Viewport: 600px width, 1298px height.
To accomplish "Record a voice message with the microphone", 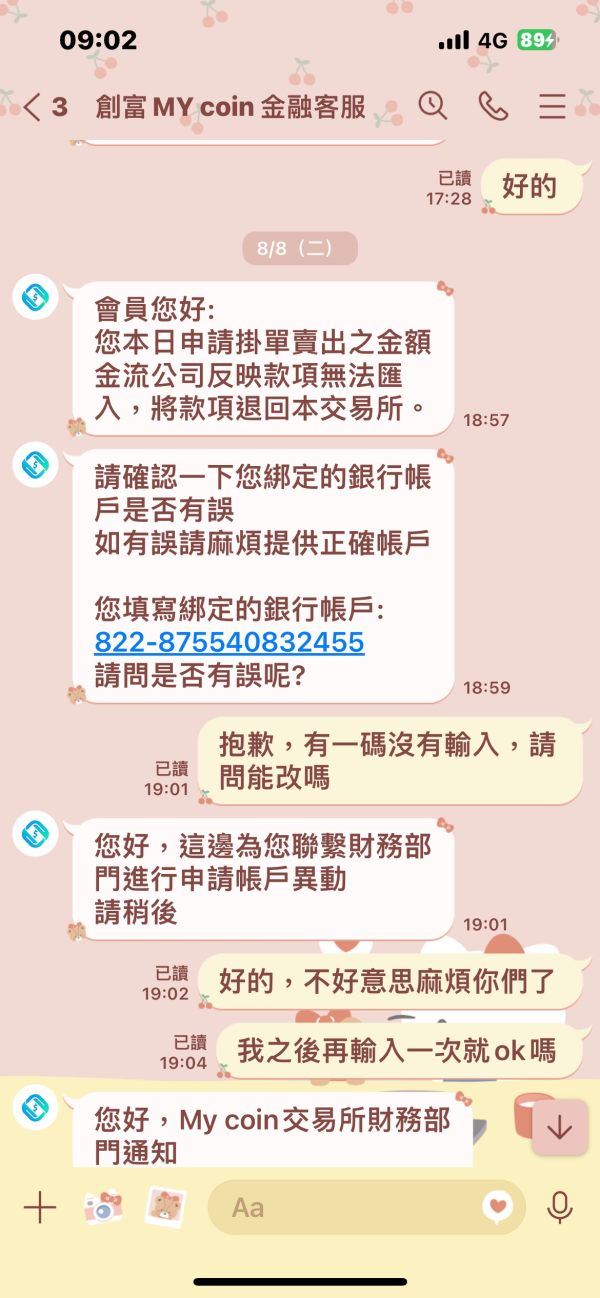I will tap(560, 1208).
